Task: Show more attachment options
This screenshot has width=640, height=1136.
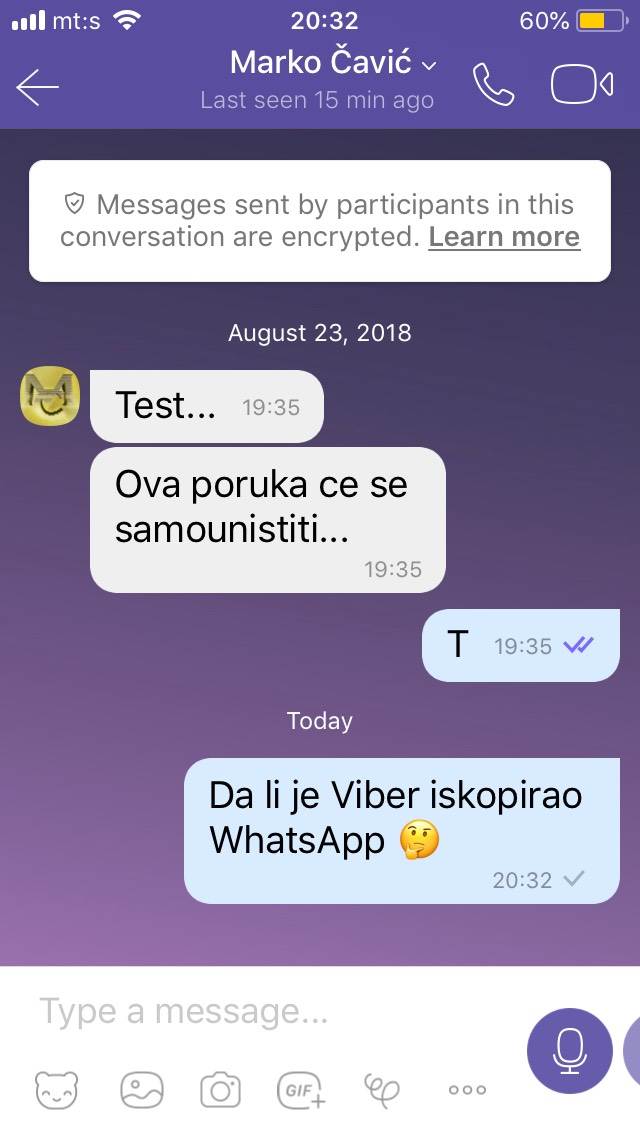Action: tap(467, 1090)
